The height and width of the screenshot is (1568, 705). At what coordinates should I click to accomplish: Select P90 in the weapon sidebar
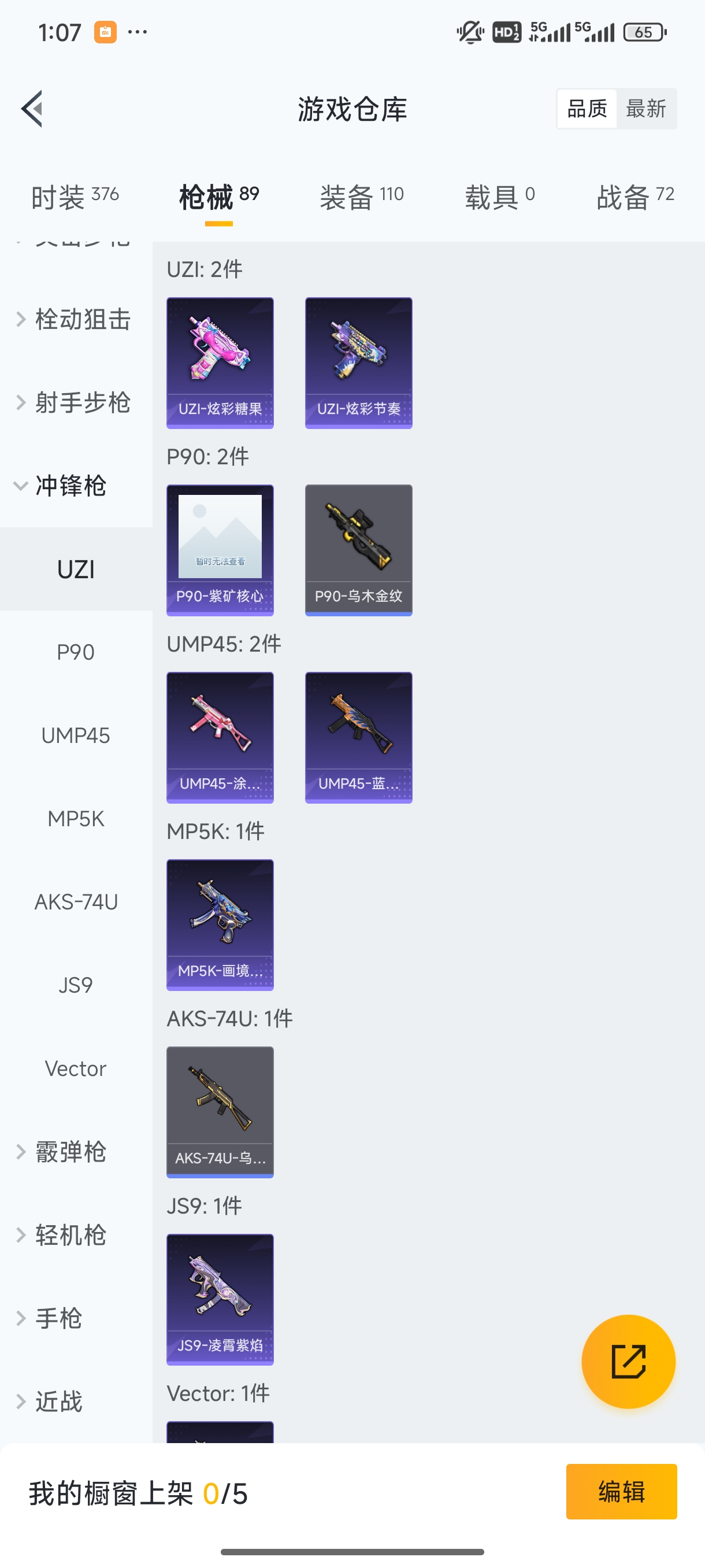[x=75, y=651]
